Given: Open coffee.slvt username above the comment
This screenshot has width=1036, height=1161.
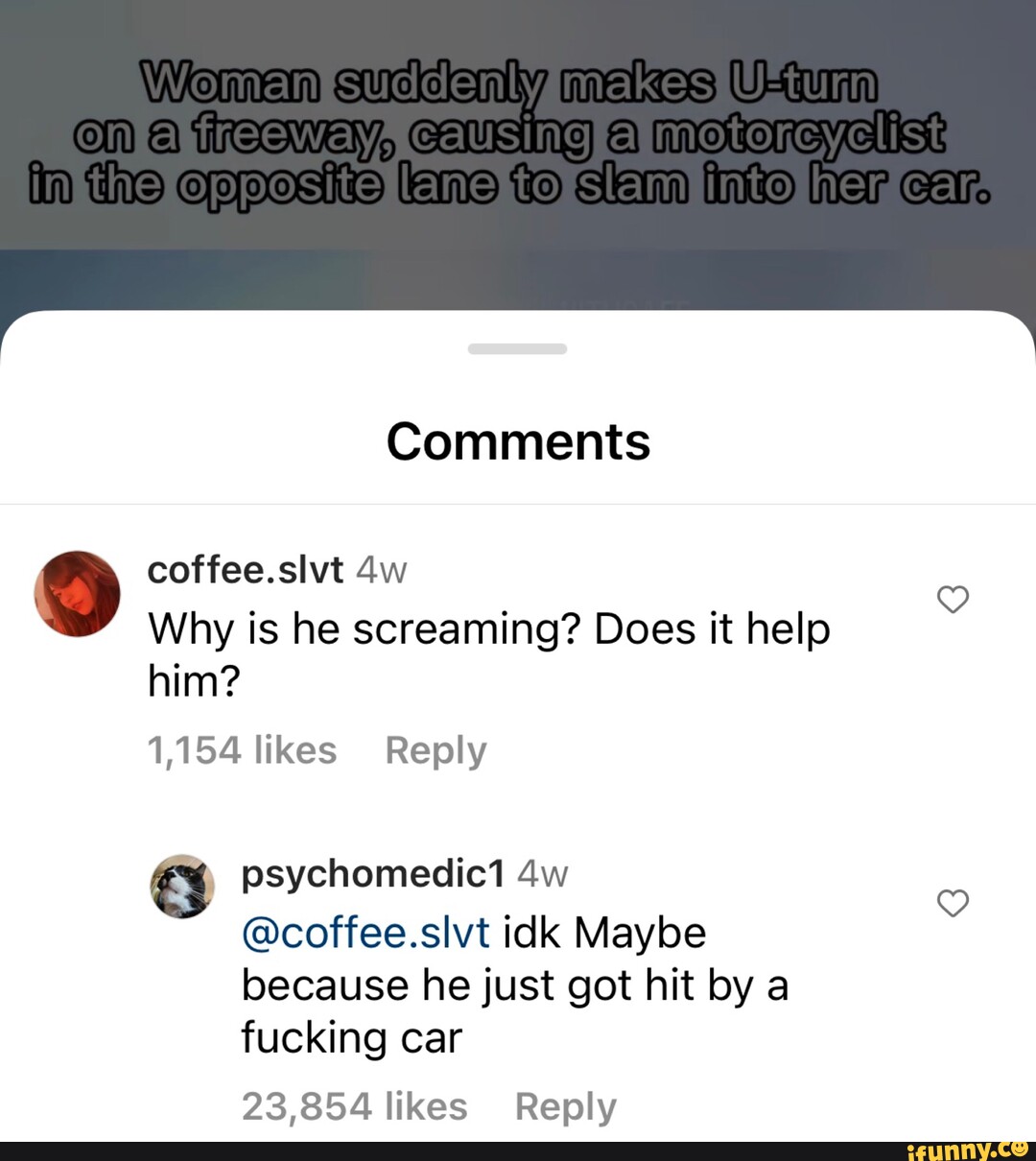Looking at the screenshot, I should (x=245, y=570).
